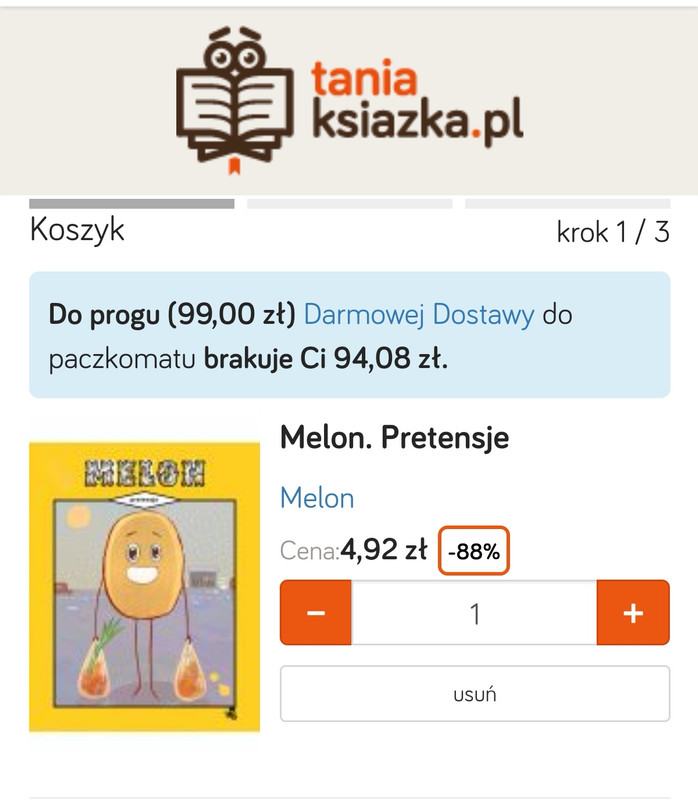
Task: Remove item with the usuń button
Action: 474,693
